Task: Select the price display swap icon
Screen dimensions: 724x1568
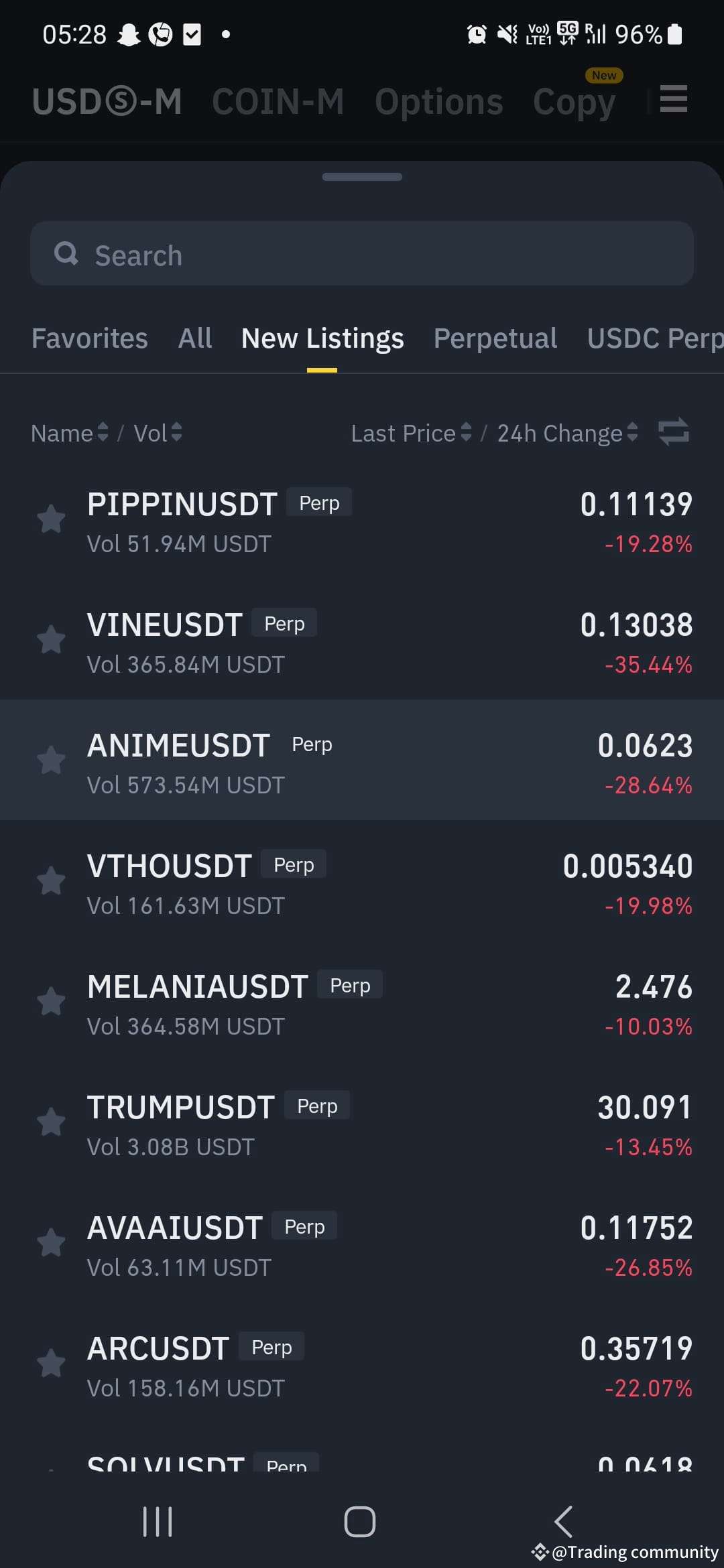Action: point(673,433)
